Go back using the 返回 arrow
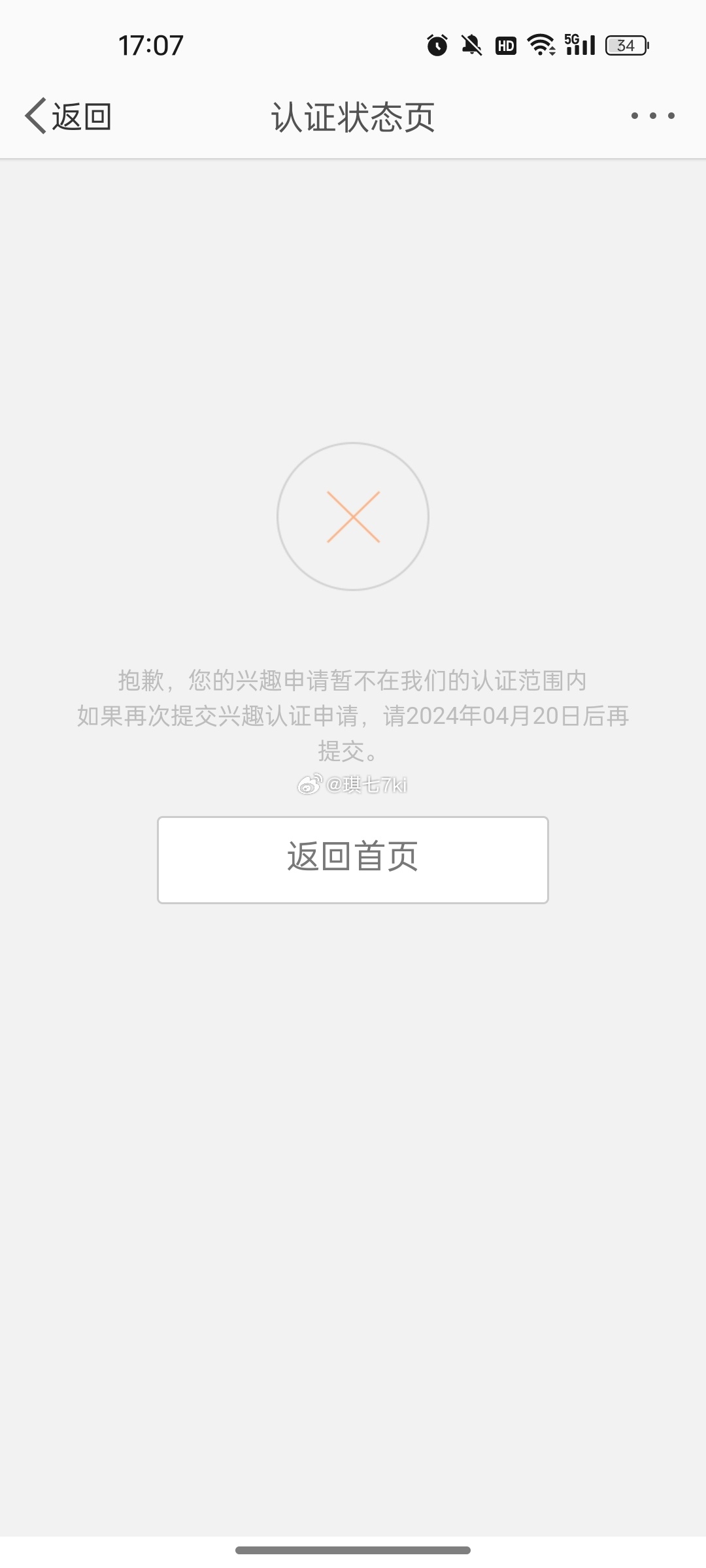 pyautogui.click(x=68, y=116)
